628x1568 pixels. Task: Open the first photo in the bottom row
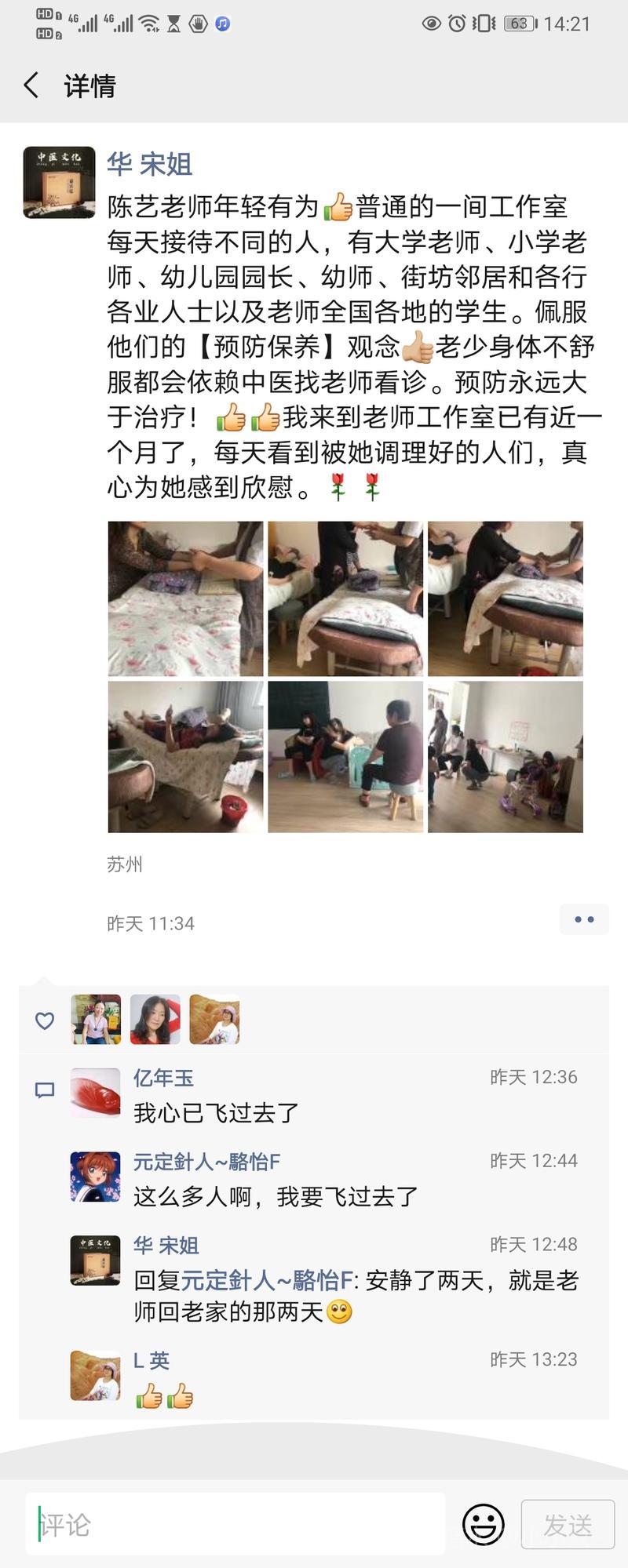[x=185, y=757]
